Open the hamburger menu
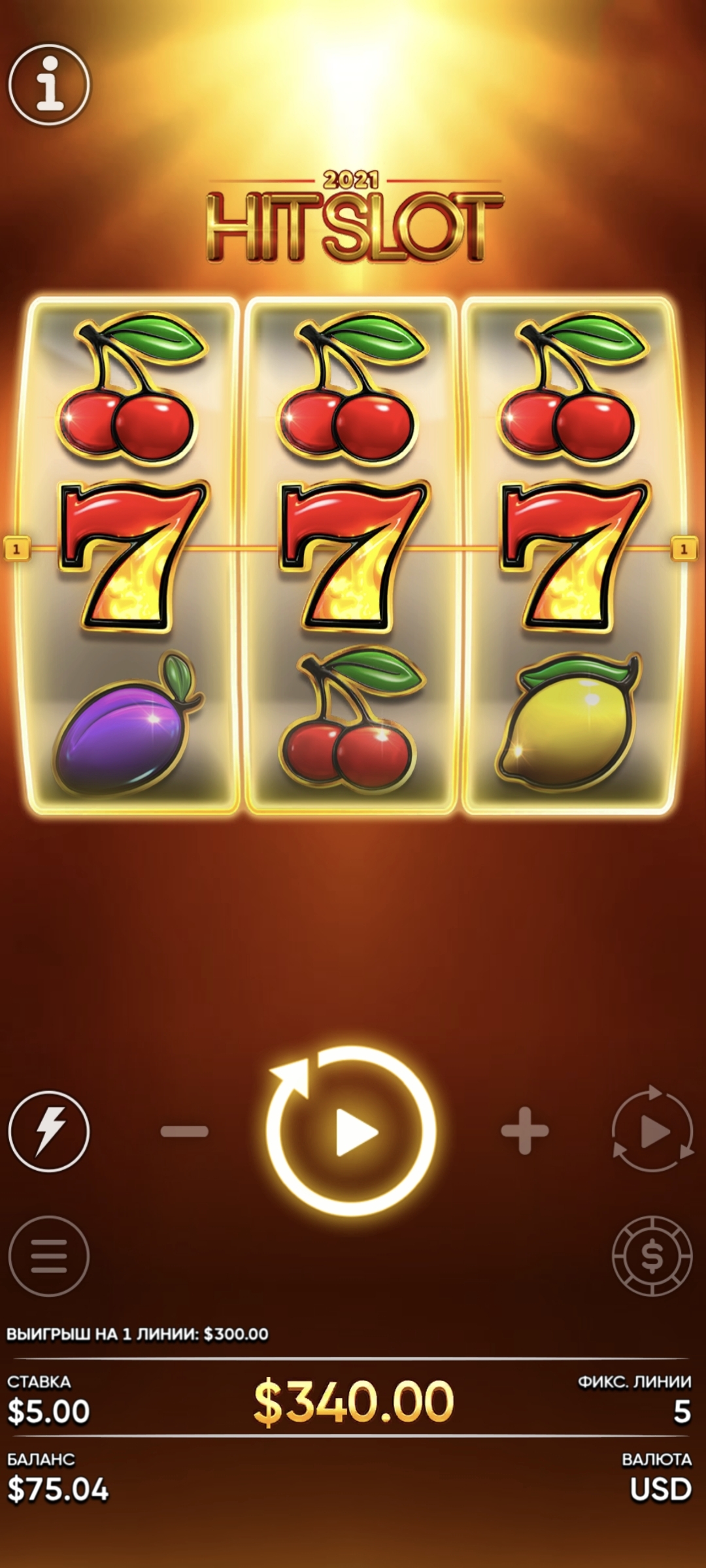Screen dimensions: 706x1568 click(49, 1256)
